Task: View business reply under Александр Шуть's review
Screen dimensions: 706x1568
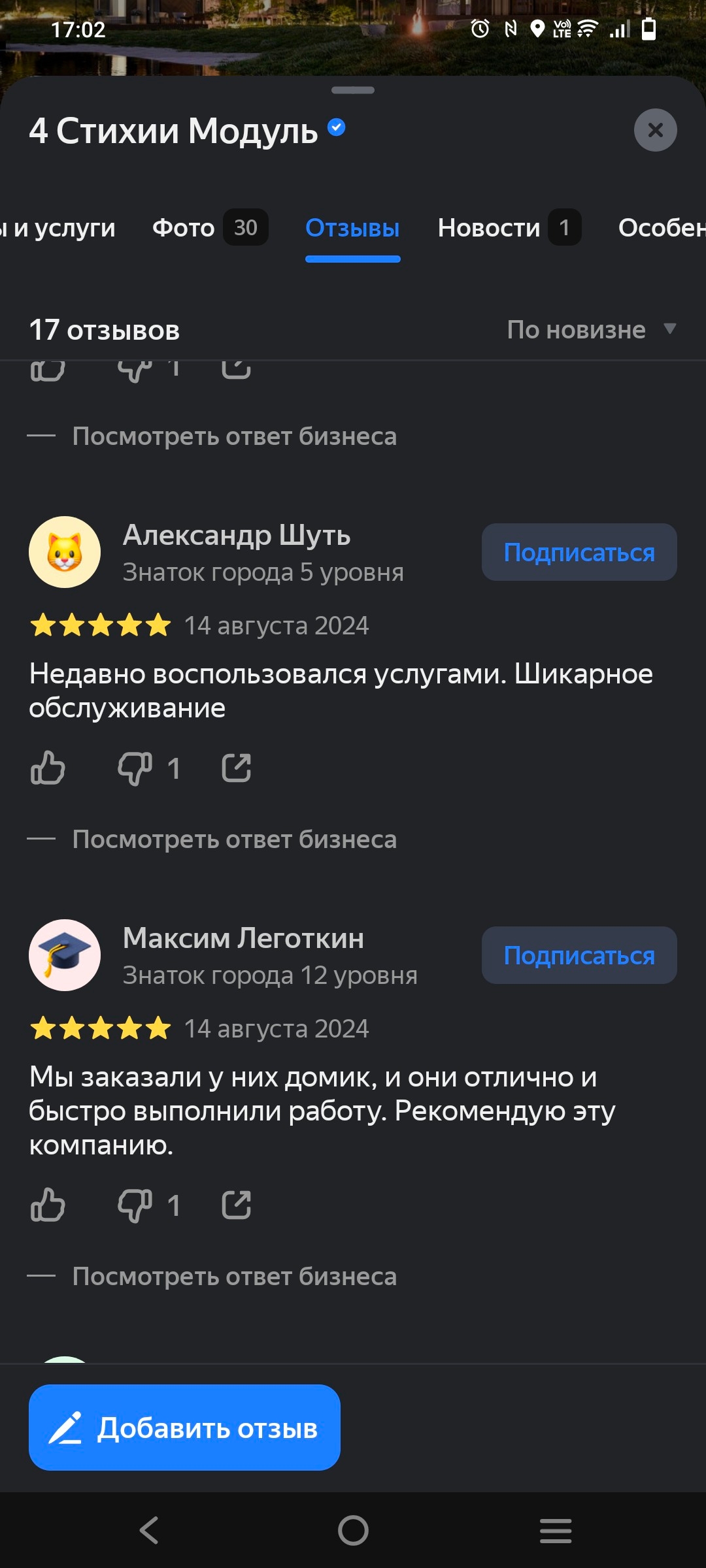Action: tap(233, 840)
